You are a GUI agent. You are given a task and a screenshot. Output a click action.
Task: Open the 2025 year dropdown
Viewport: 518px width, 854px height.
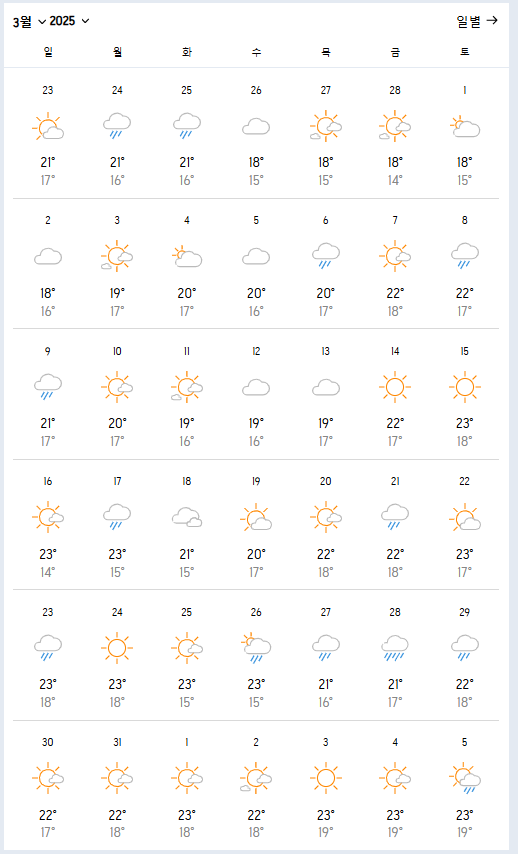coord(69,21)
